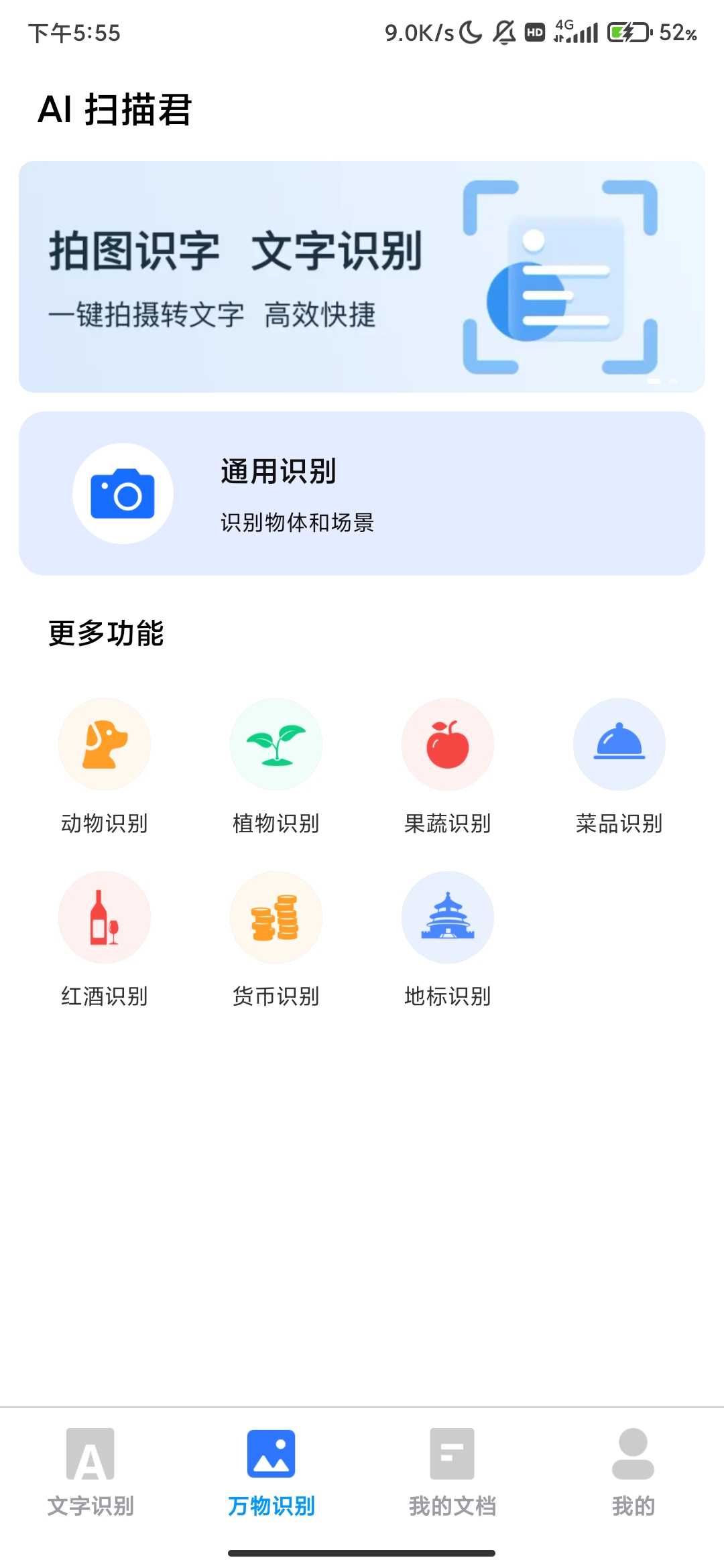Viewport: 724px width, 1568px height.
Task: Tap the battery indicator in the status bar
Action: tap(627, 32)
